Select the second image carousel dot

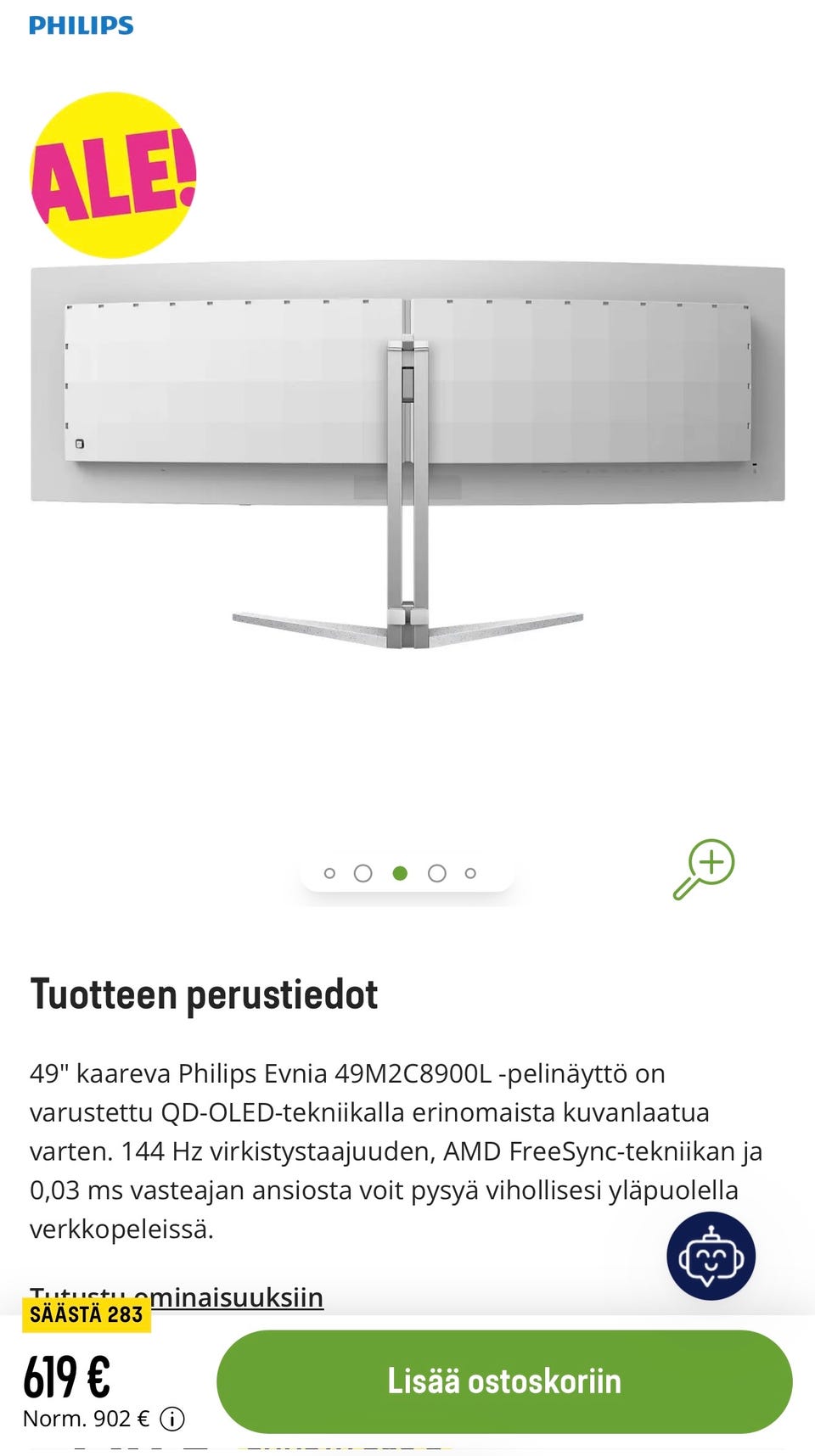point(364,872)
